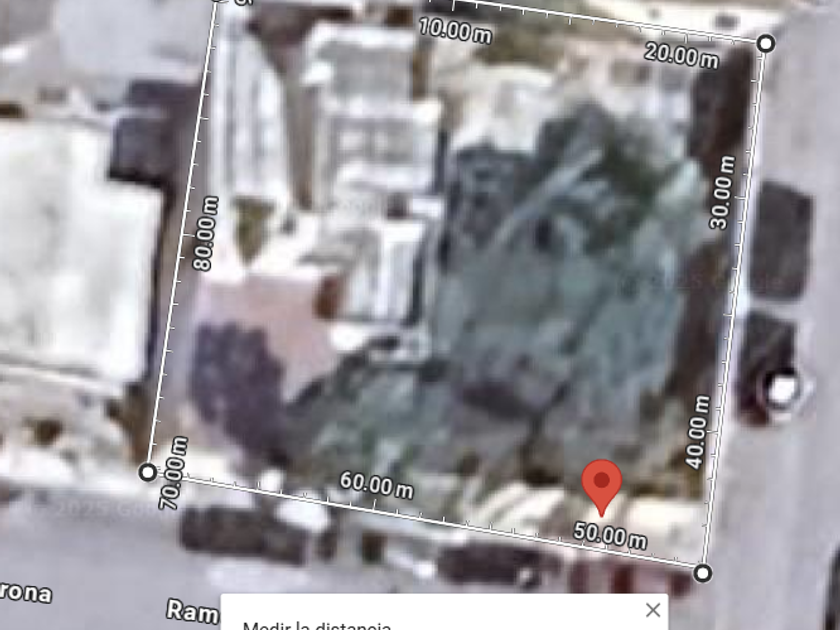Viewport: 840px width, 630px height.
Task: Close the Medir la distancia card
Action: pyautogui.click(x=653, y=610)
